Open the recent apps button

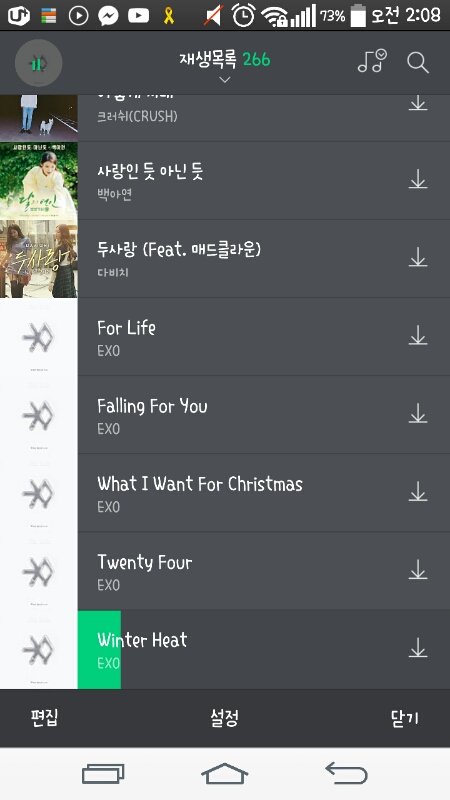(103, 774)
